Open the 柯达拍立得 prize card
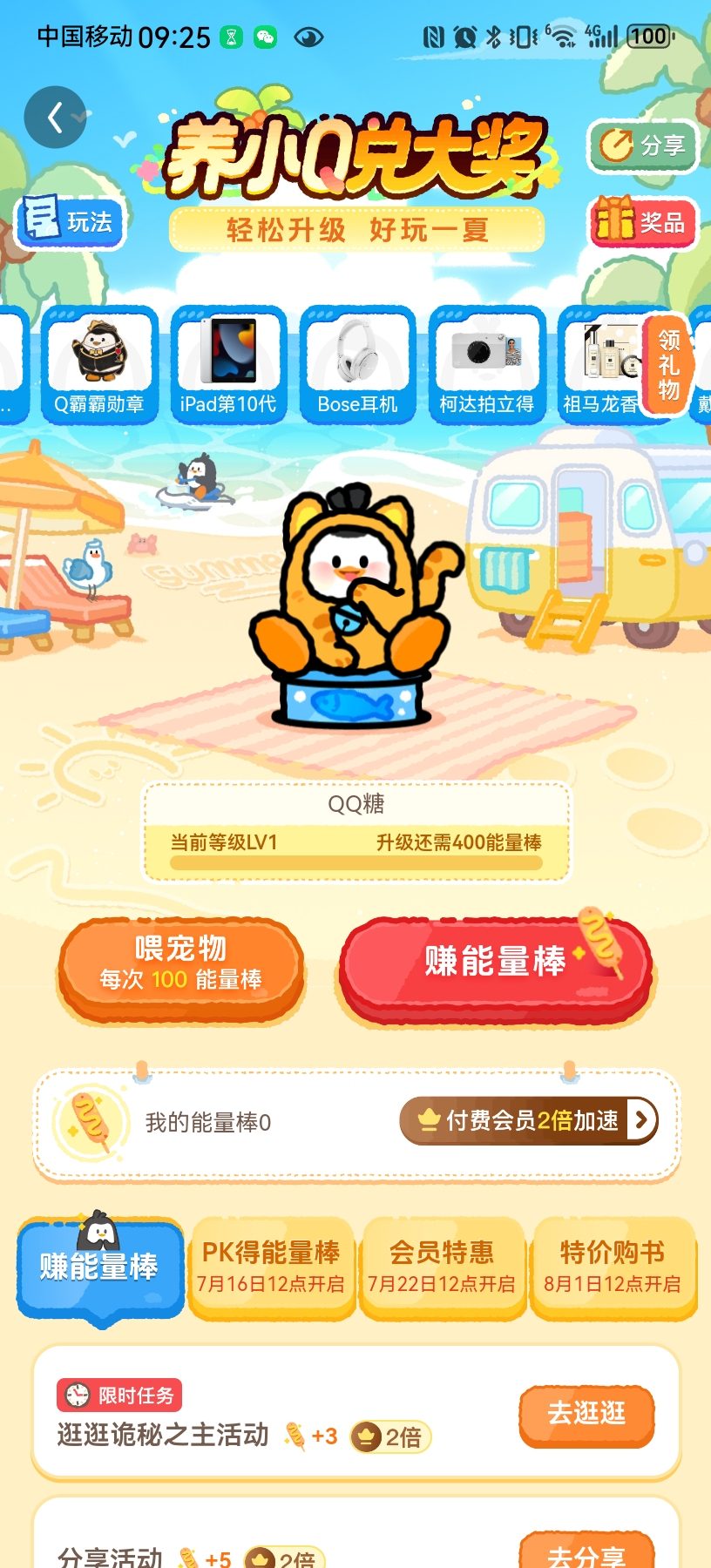 (486, 365)
